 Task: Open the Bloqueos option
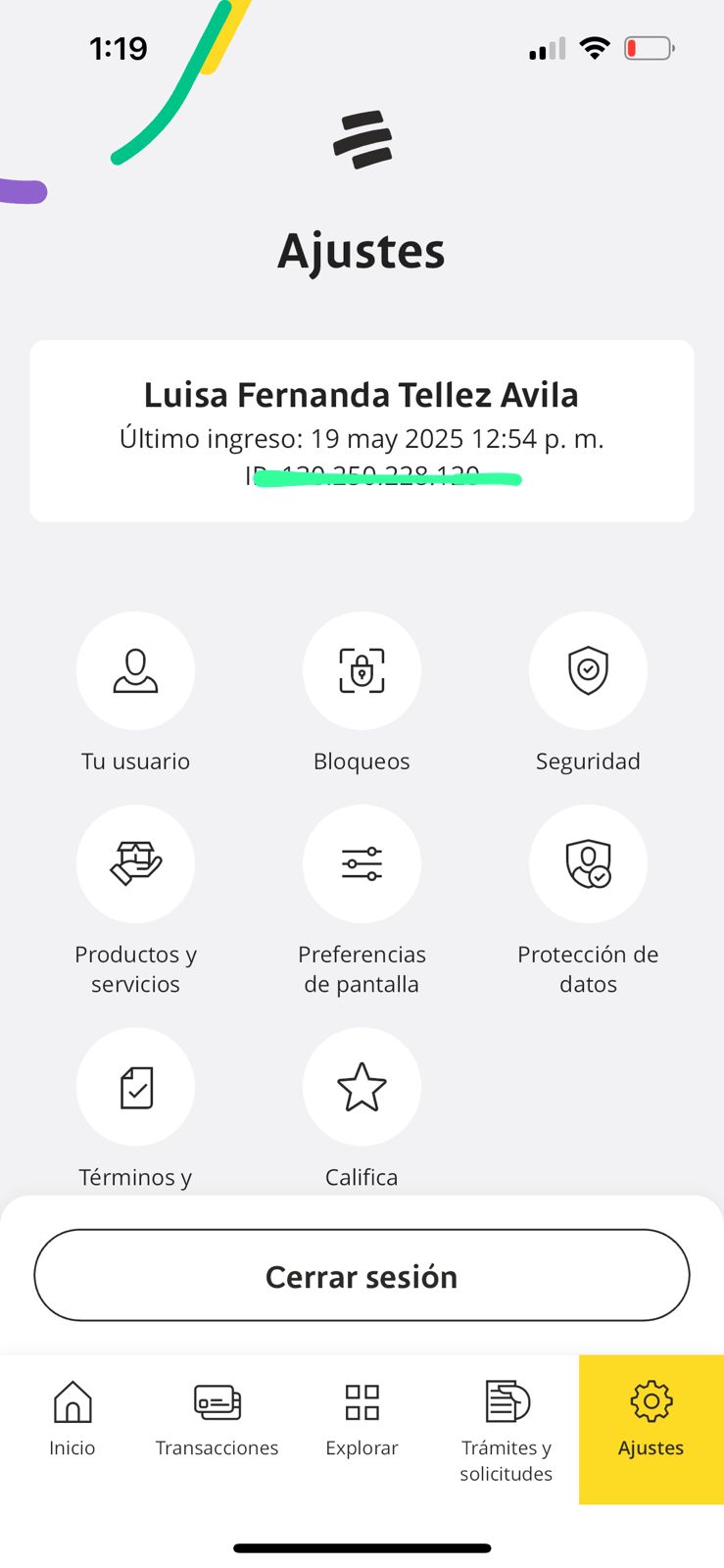[362, 671]
